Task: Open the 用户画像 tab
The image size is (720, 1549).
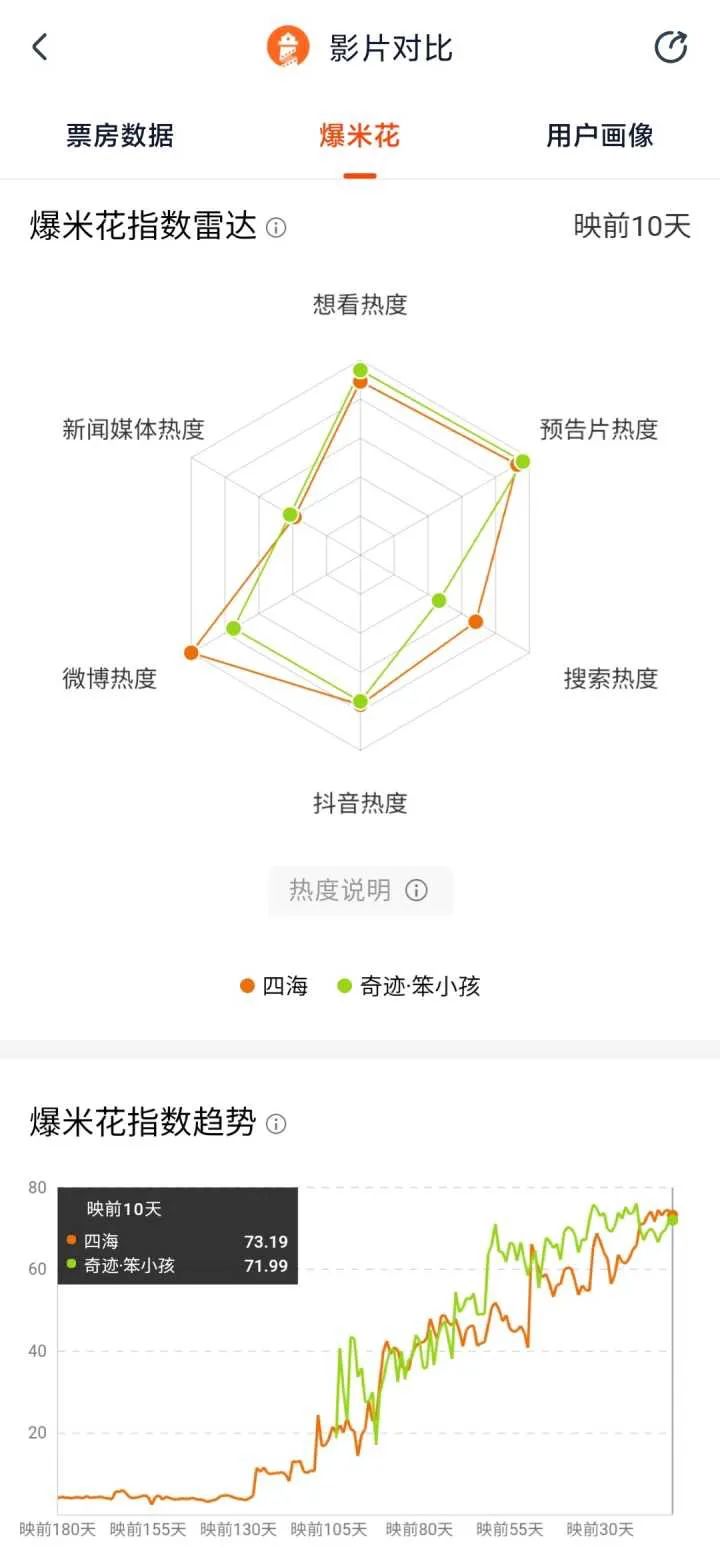Action: (599, 135)
